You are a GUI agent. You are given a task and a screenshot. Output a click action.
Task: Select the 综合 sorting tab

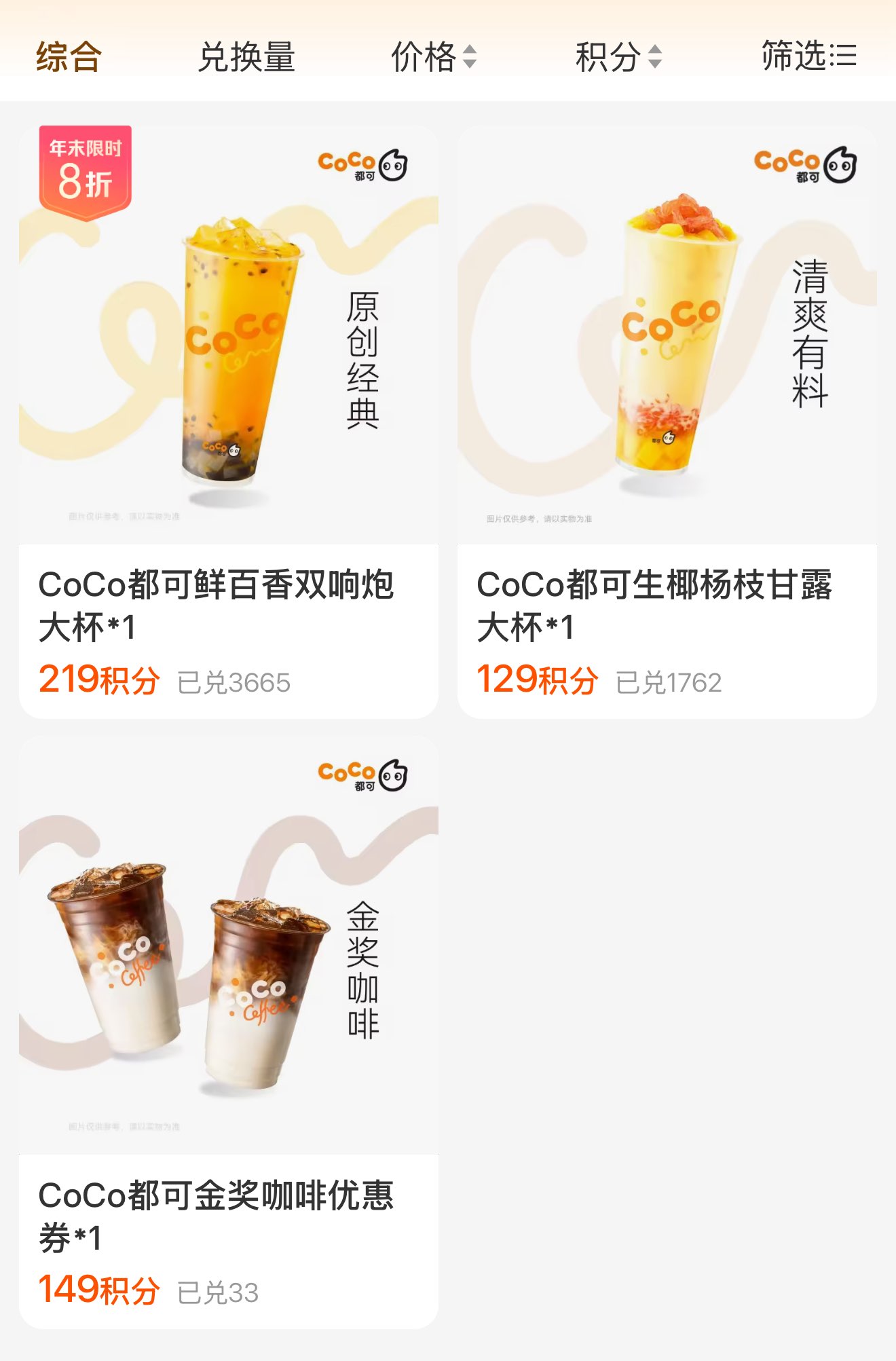click(x=69, y=56)
